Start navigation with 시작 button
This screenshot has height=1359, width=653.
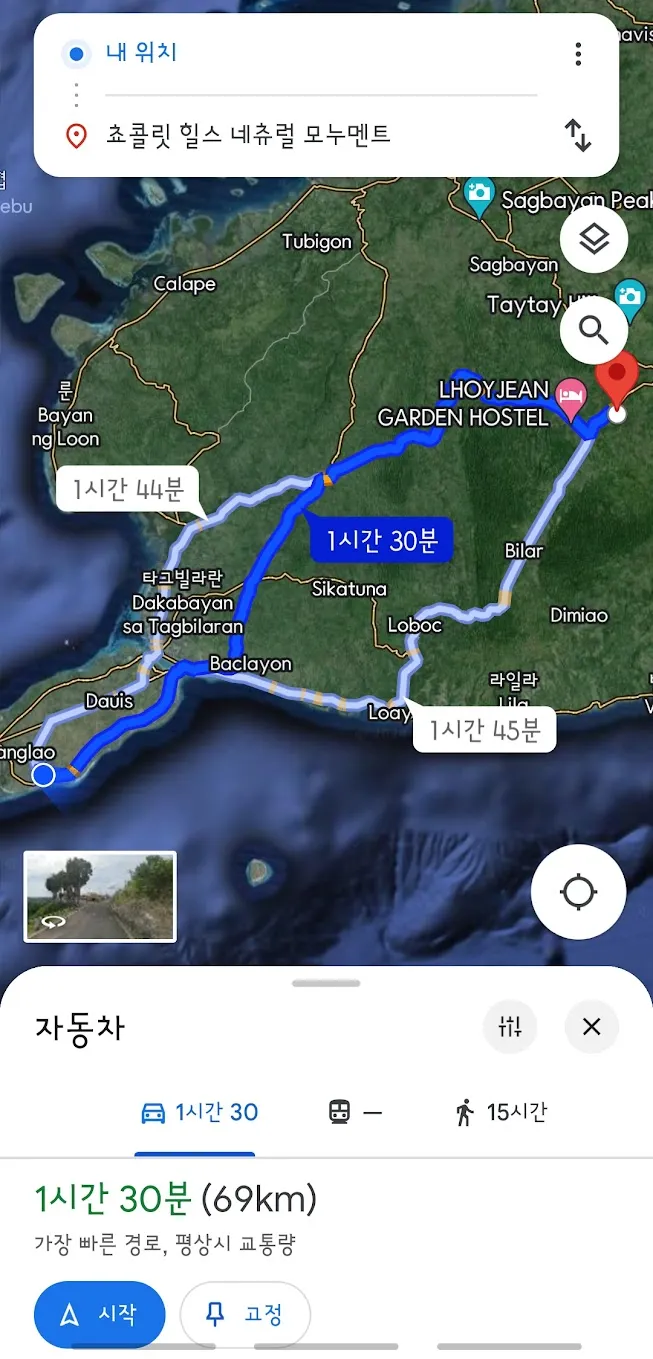[x=99, y=1314]
